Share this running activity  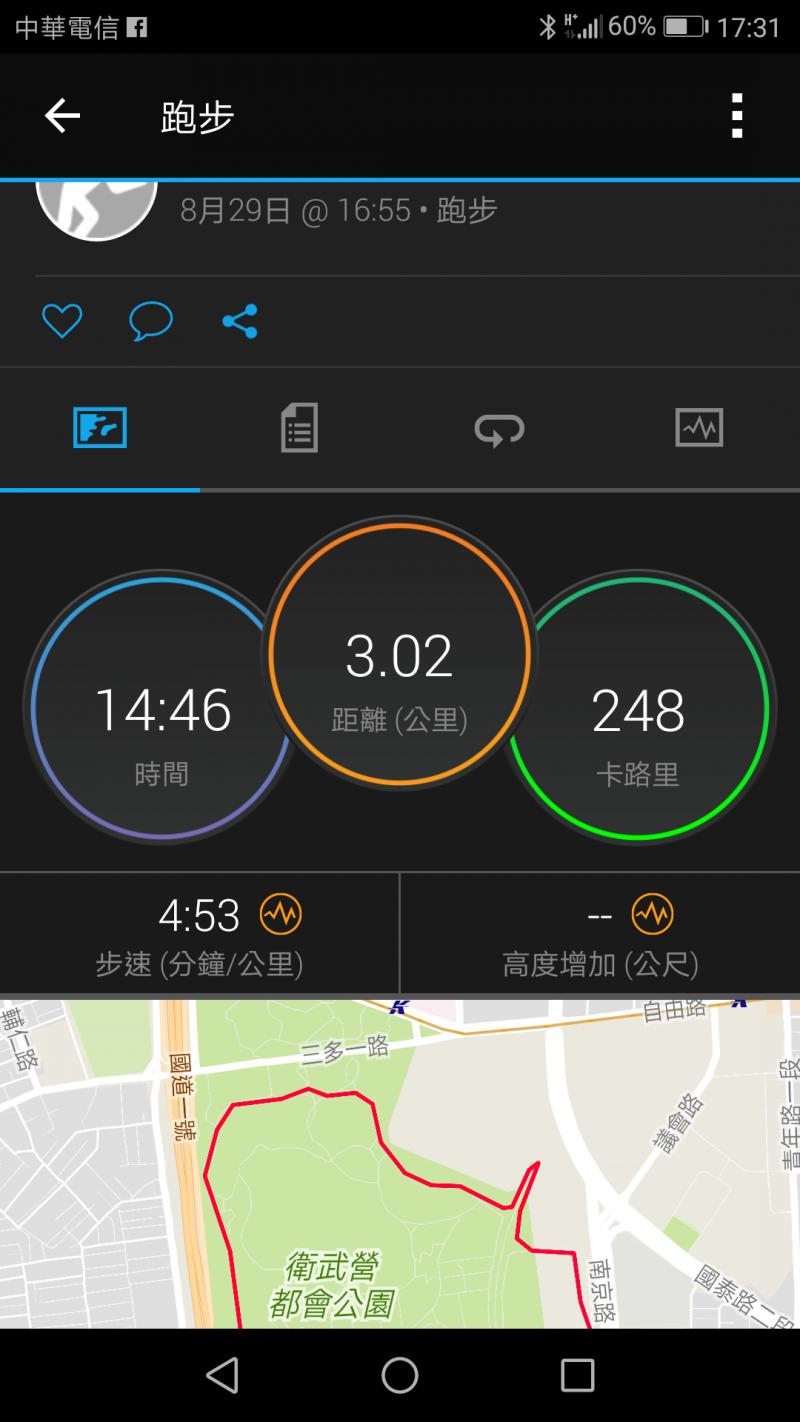[240, 321]
